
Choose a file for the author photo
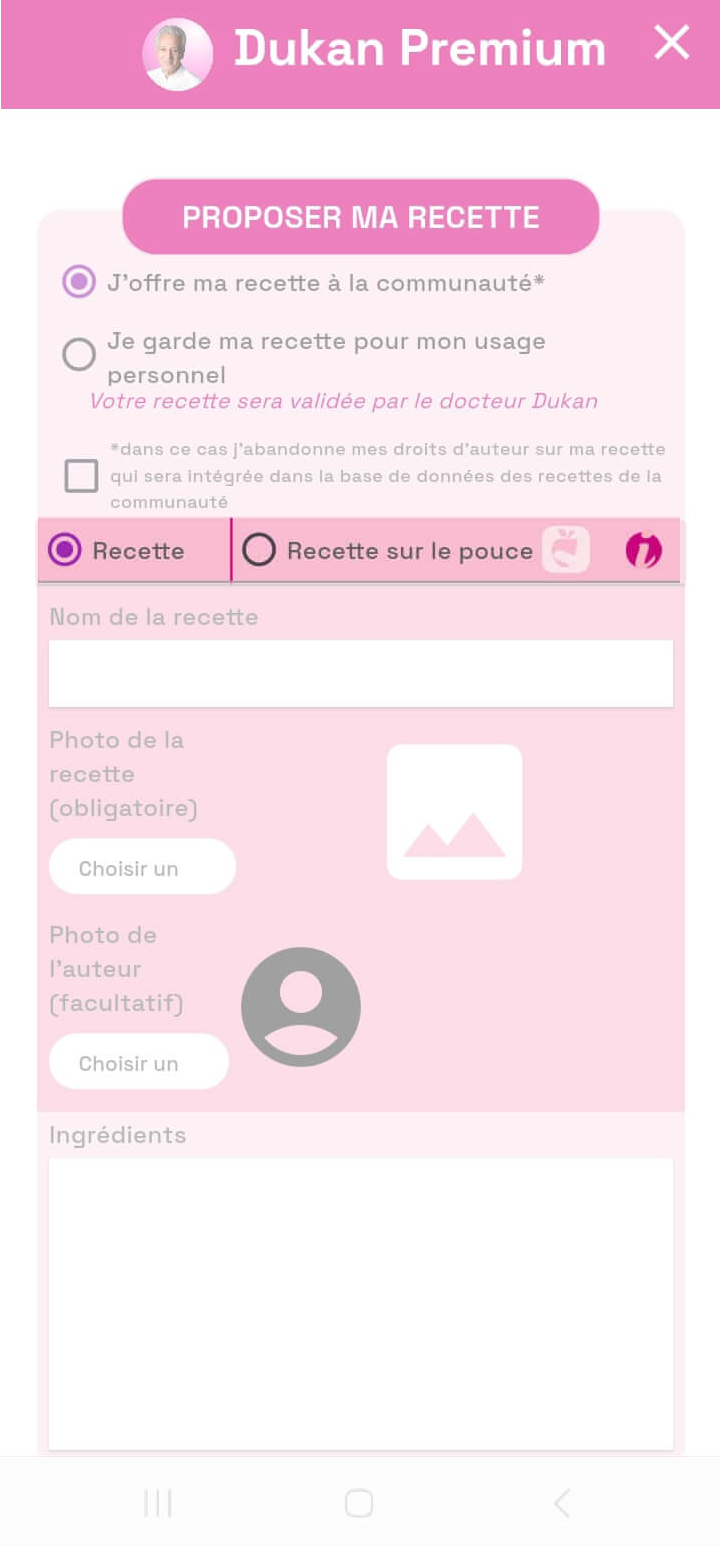click(139, 1062)
